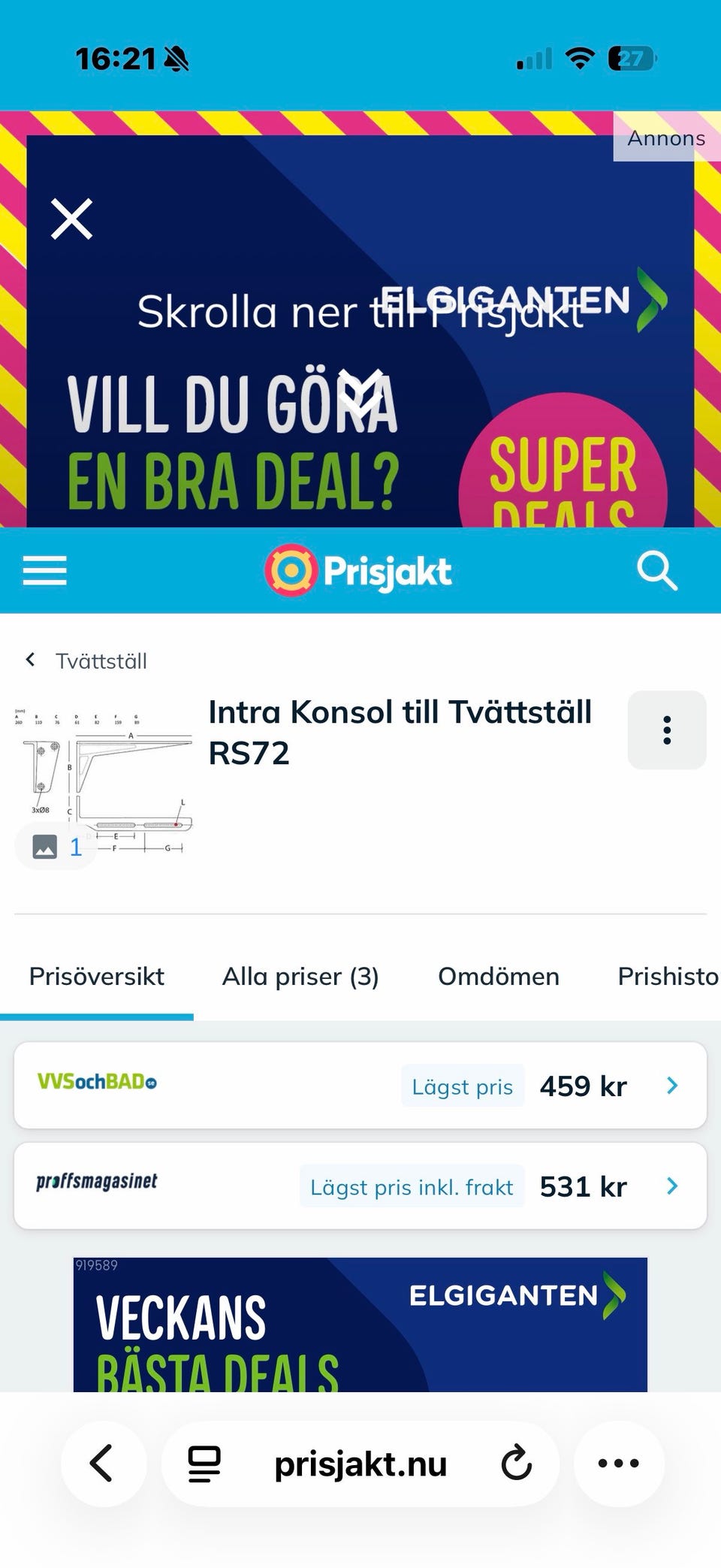Open the search function
The image size is (721, 1568).
click(657, 571)
